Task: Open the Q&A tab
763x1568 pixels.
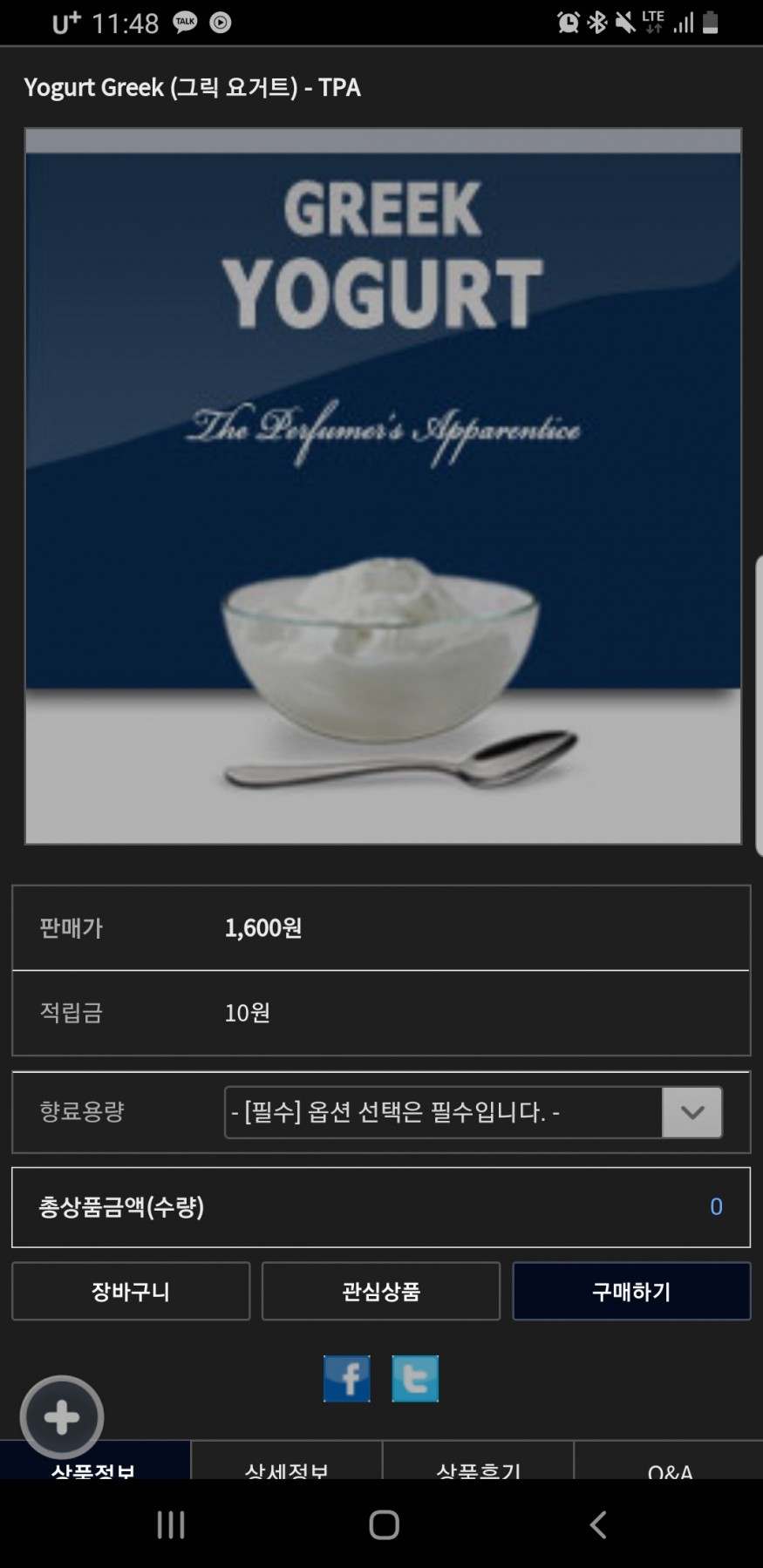Action: point(669,1468)
